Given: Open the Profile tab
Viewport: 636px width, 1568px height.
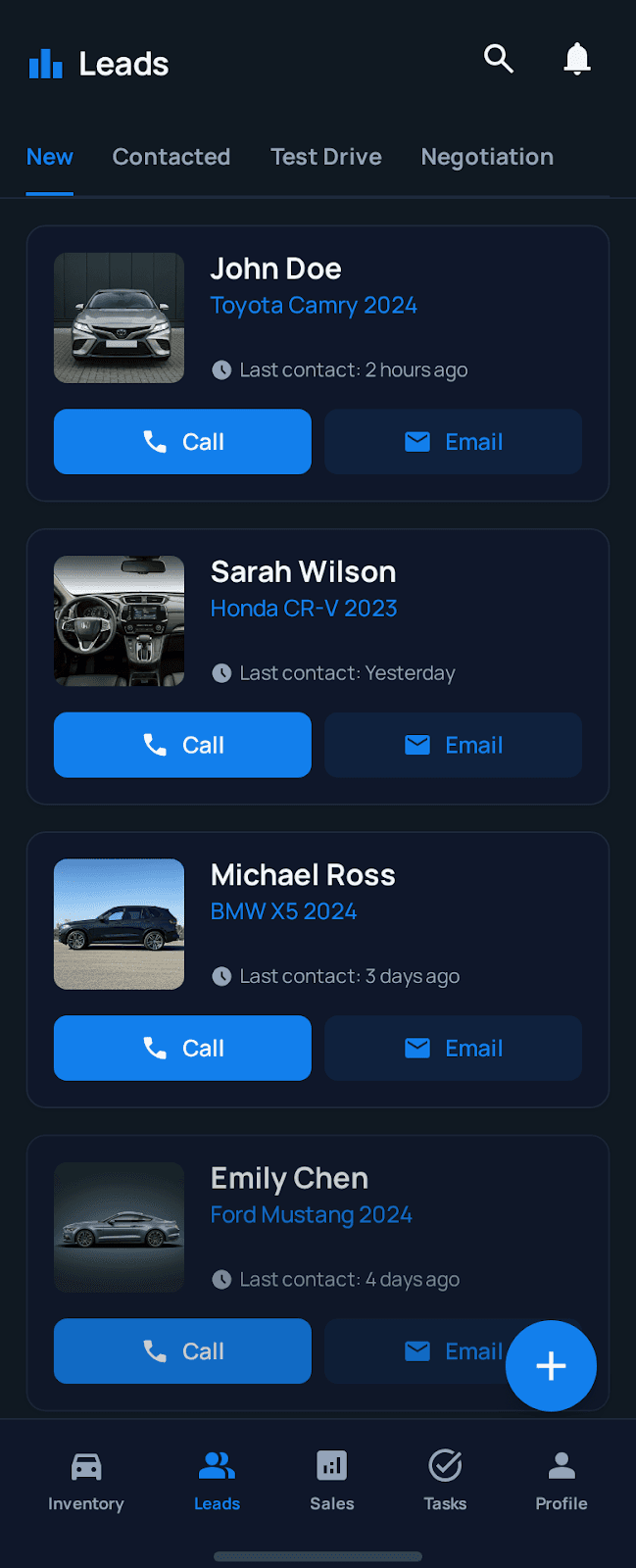Looking at the screenshot, I should [x=561, y=1480].
